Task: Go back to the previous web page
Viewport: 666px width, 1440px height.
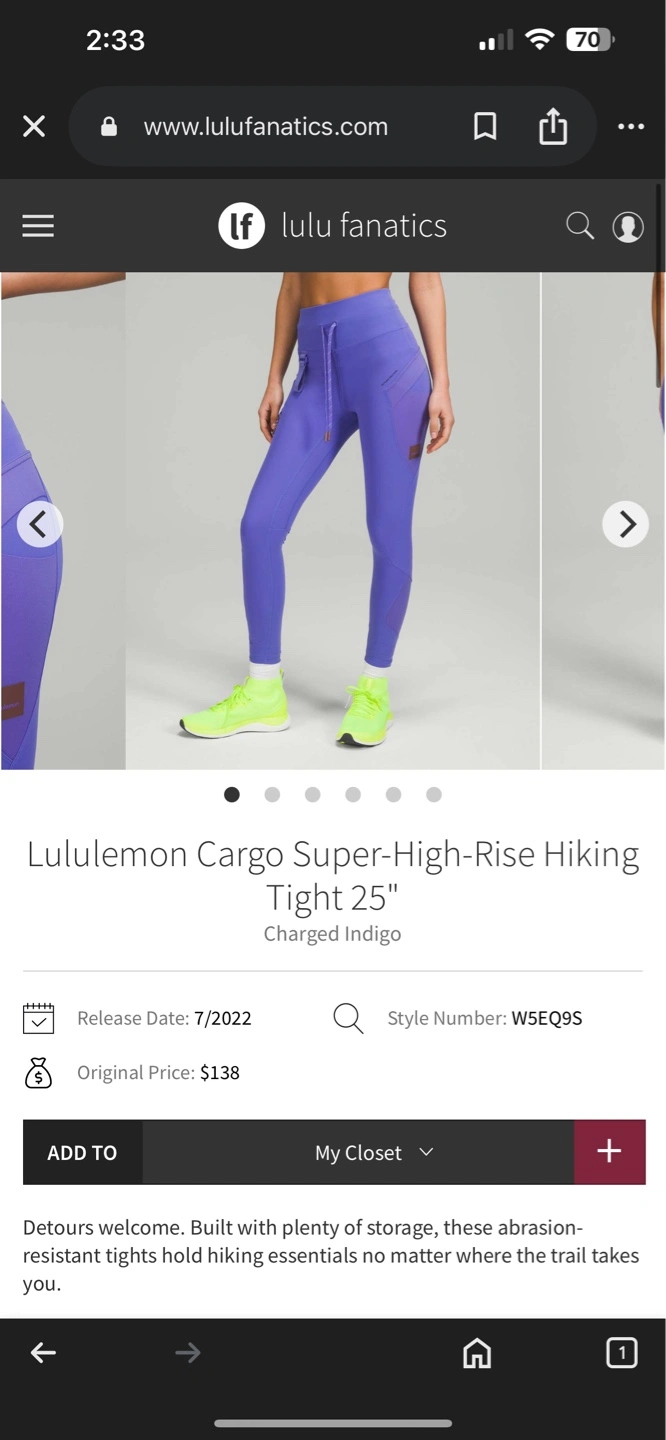Action: pyautogui.click(x=43, y=1353)
